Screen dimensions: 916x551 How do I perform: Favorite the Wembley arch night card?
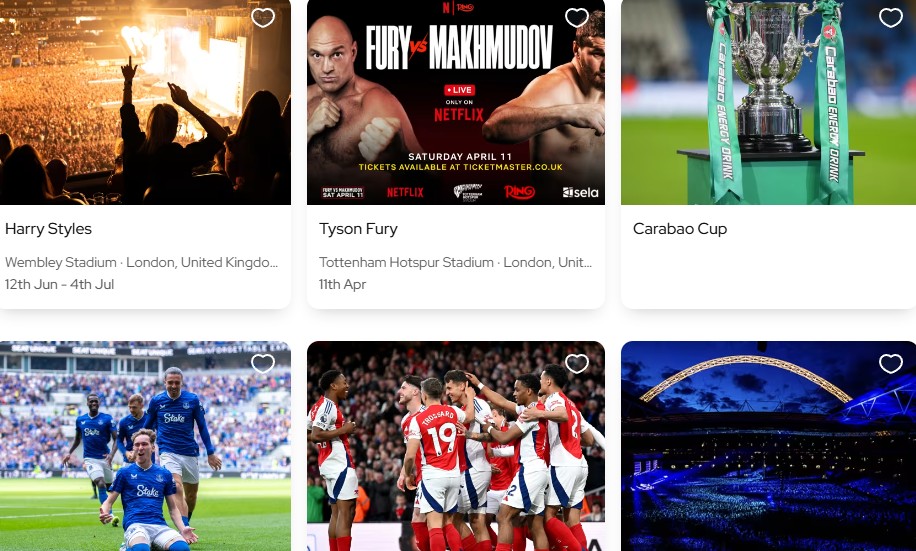(891, 364)
